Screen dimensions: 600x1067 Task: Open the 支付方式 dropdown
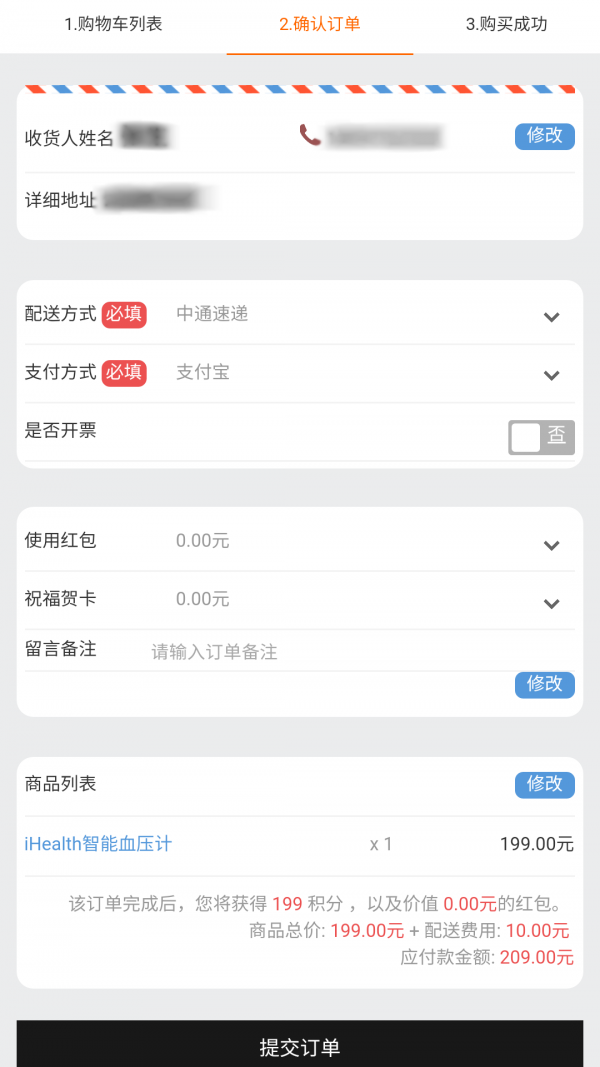(551, 374)
